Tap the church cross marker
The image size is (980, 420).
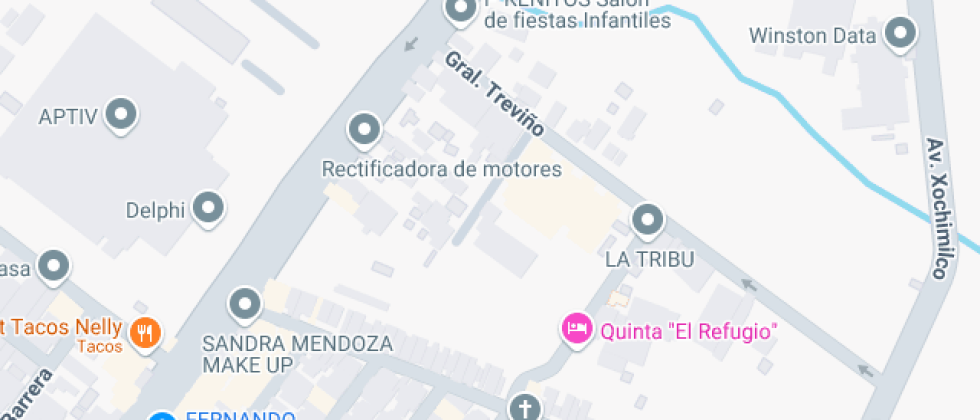tap(523, 408)
